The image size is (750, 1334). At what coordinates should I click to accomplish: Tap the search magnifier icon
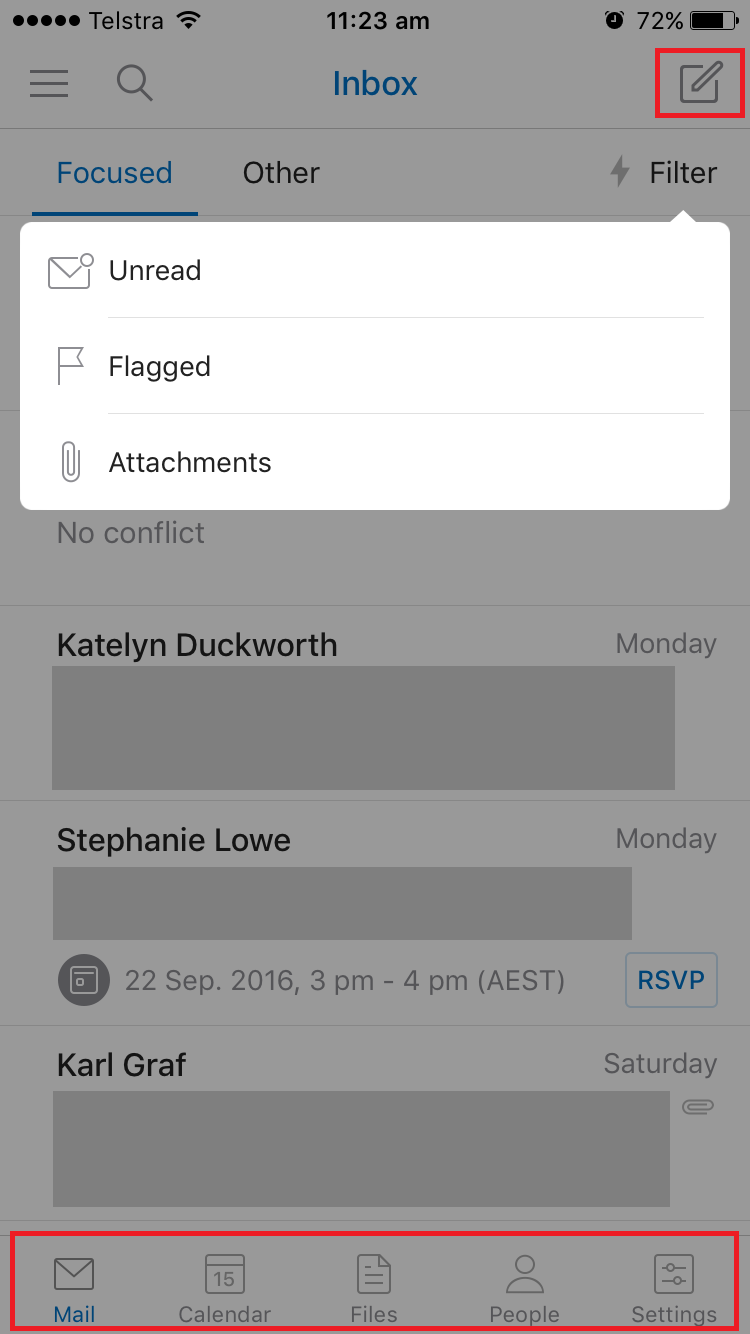click(x=134, y=83)
